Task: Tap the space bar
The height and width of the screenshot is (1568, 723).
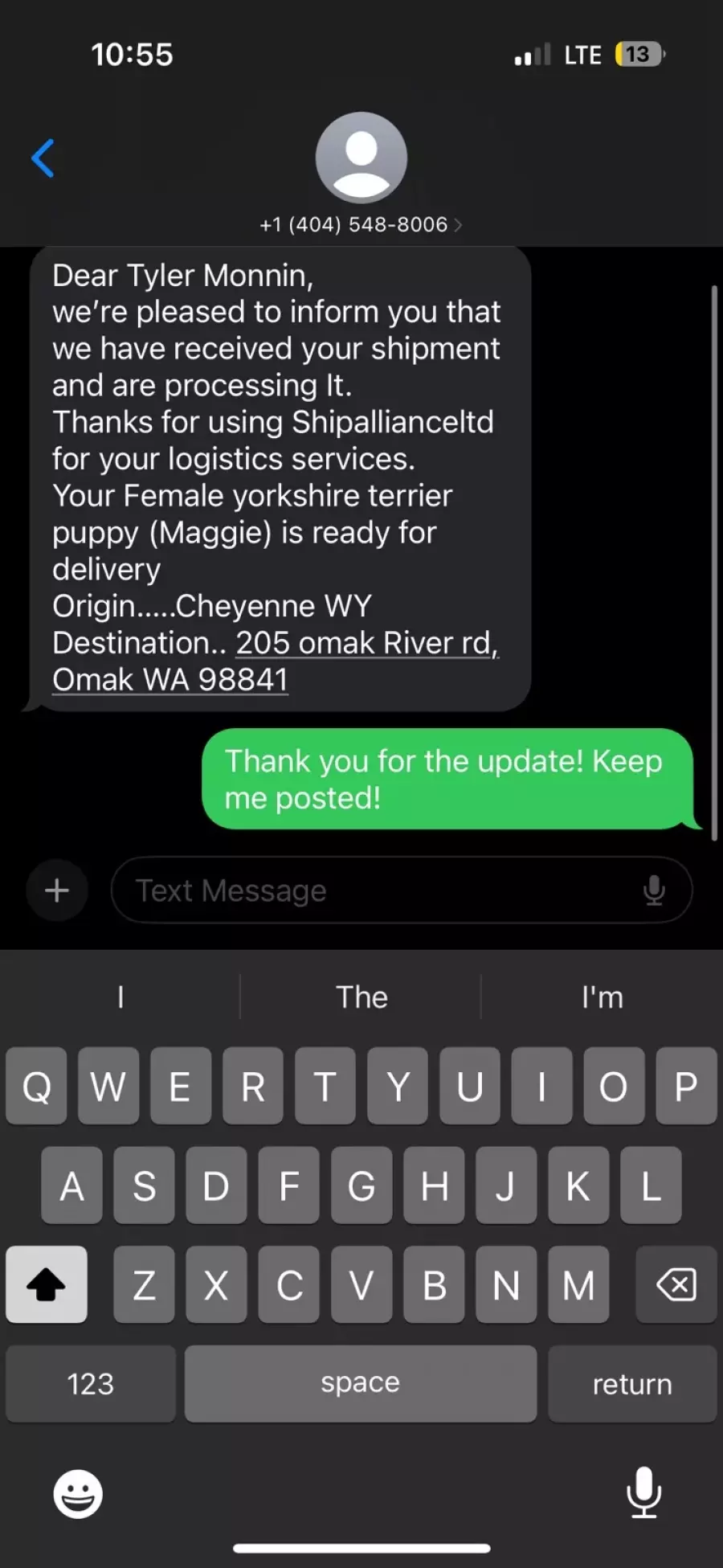Action: click(361, 1383)
